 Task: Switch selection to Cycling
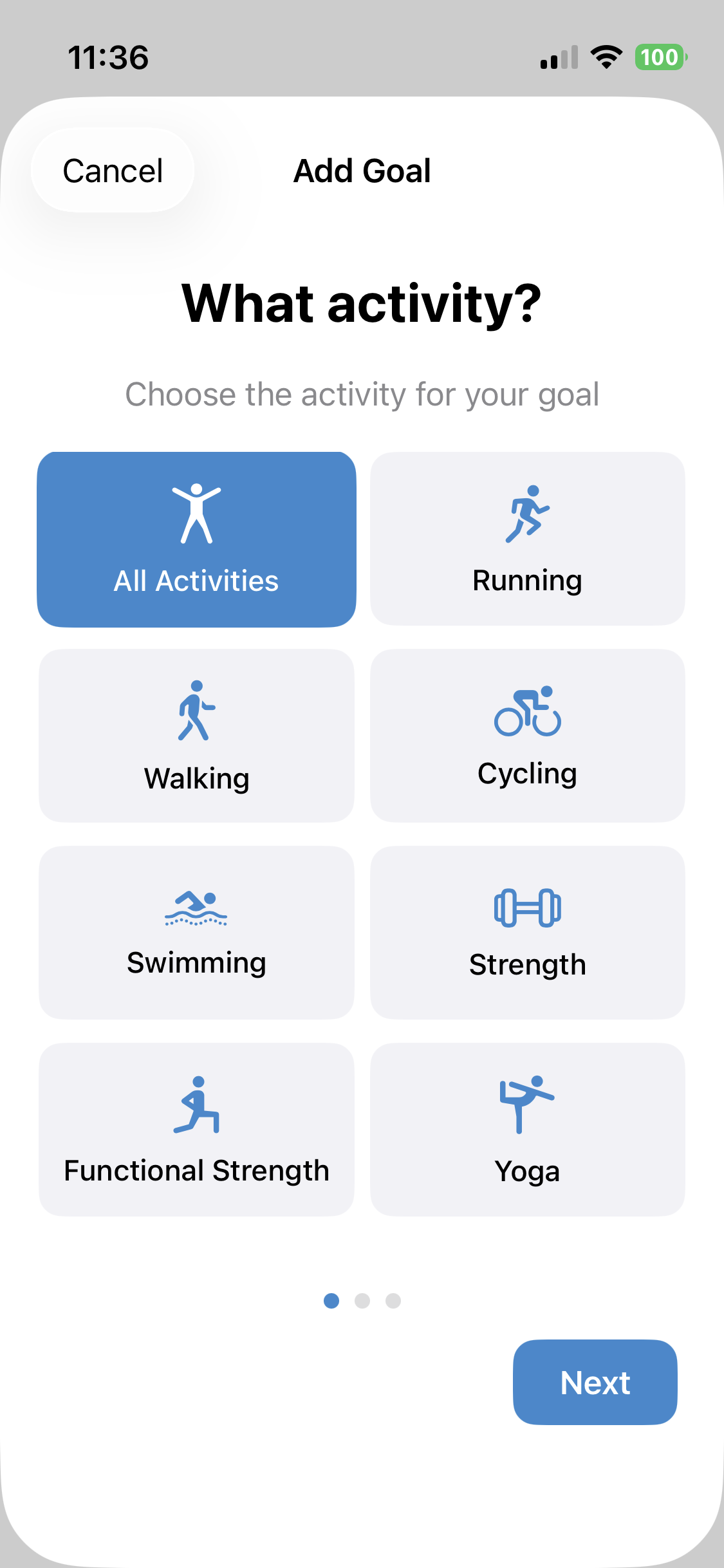pyautogui.click(x=527, y=736)
